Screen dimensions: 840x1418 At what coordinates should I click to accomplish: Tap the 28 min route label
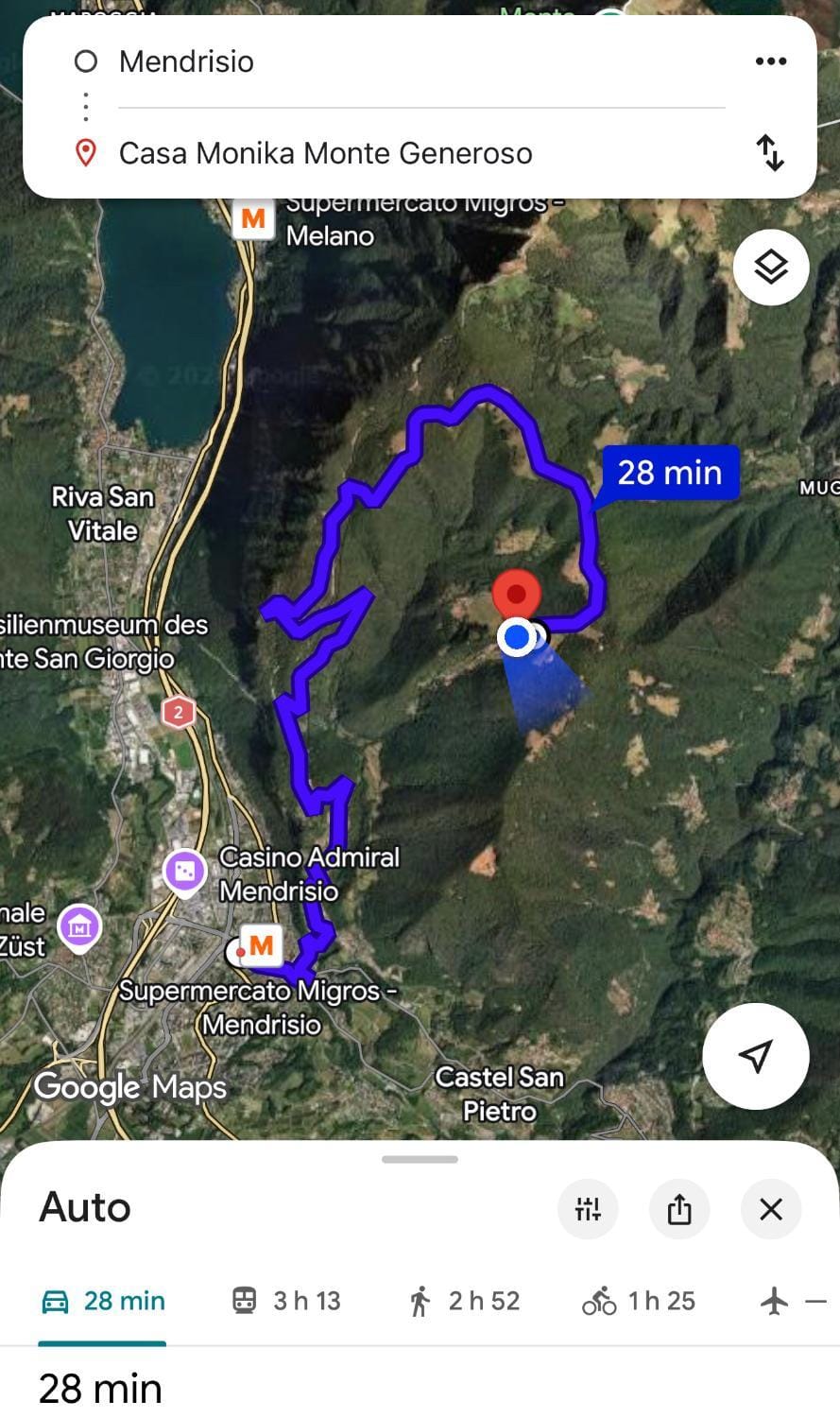670,472
